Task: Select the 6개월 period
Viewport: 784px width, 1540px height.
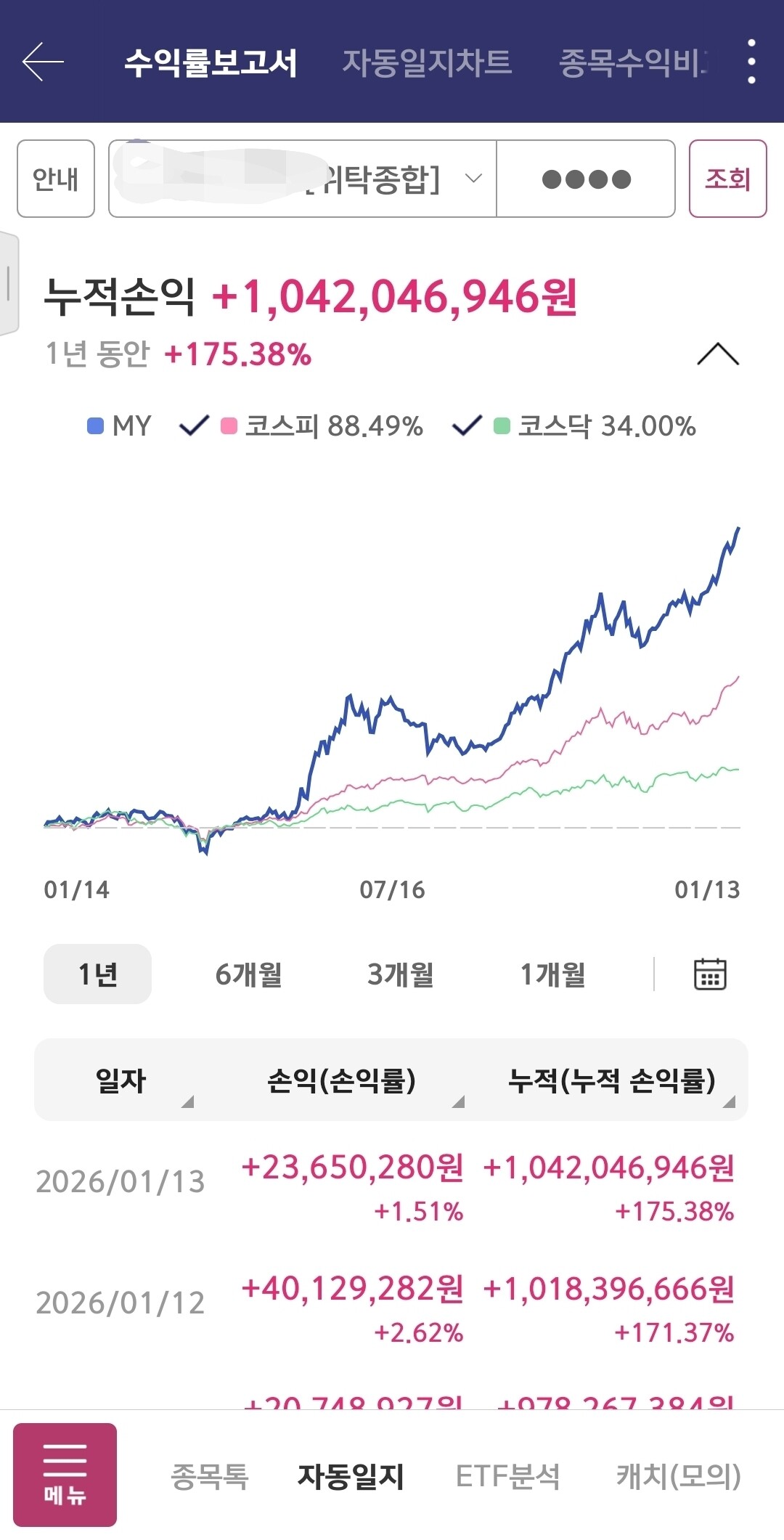Action: 248,974
